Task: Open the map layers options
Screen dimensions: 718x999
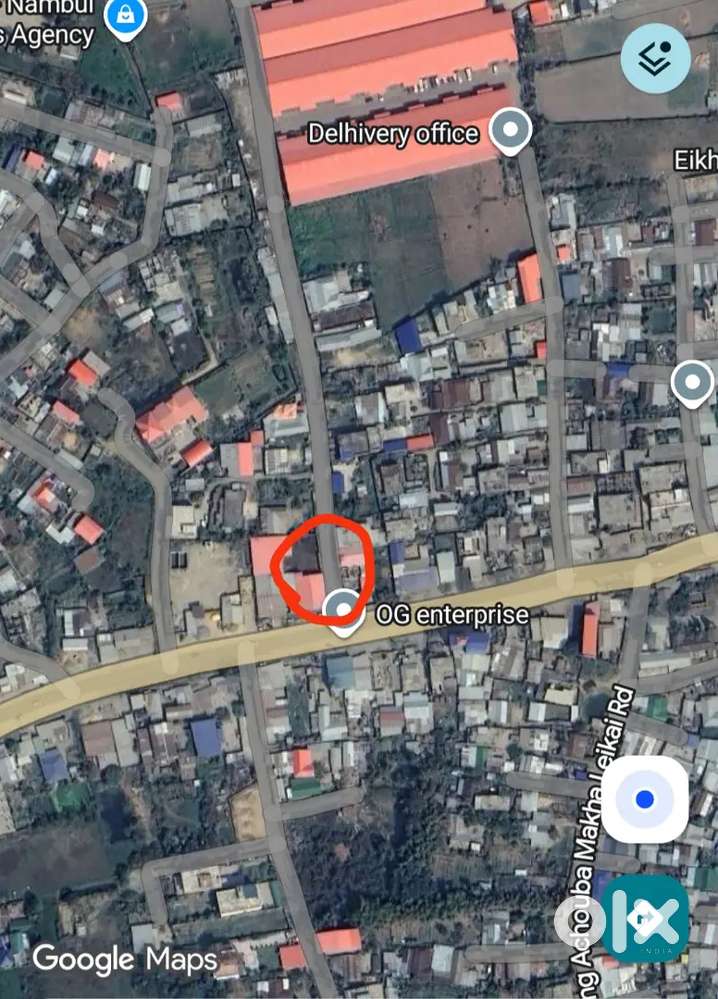Action: [x=655, y=59]
